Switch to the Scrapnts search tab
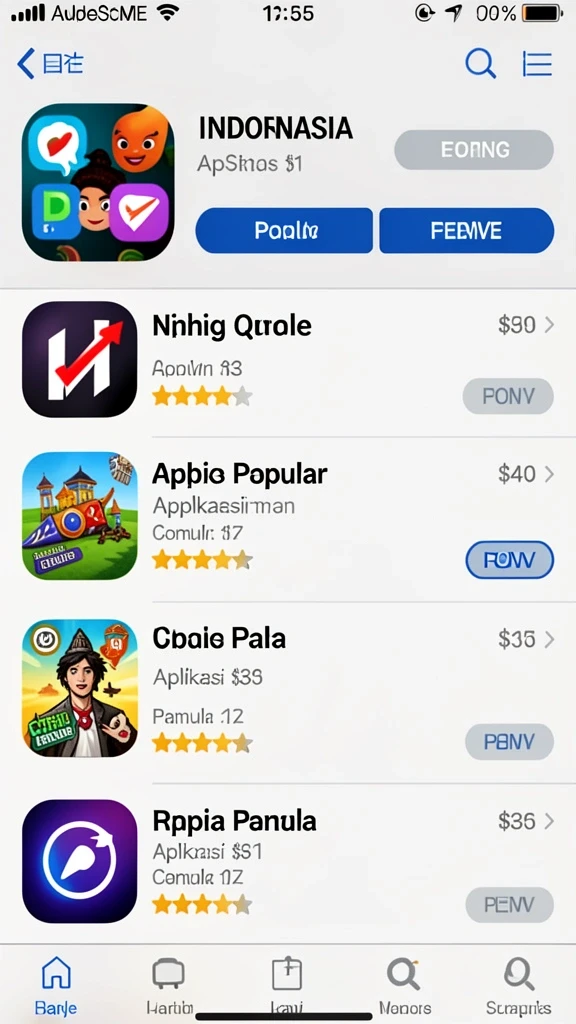576x1024 pixels. 519,985
